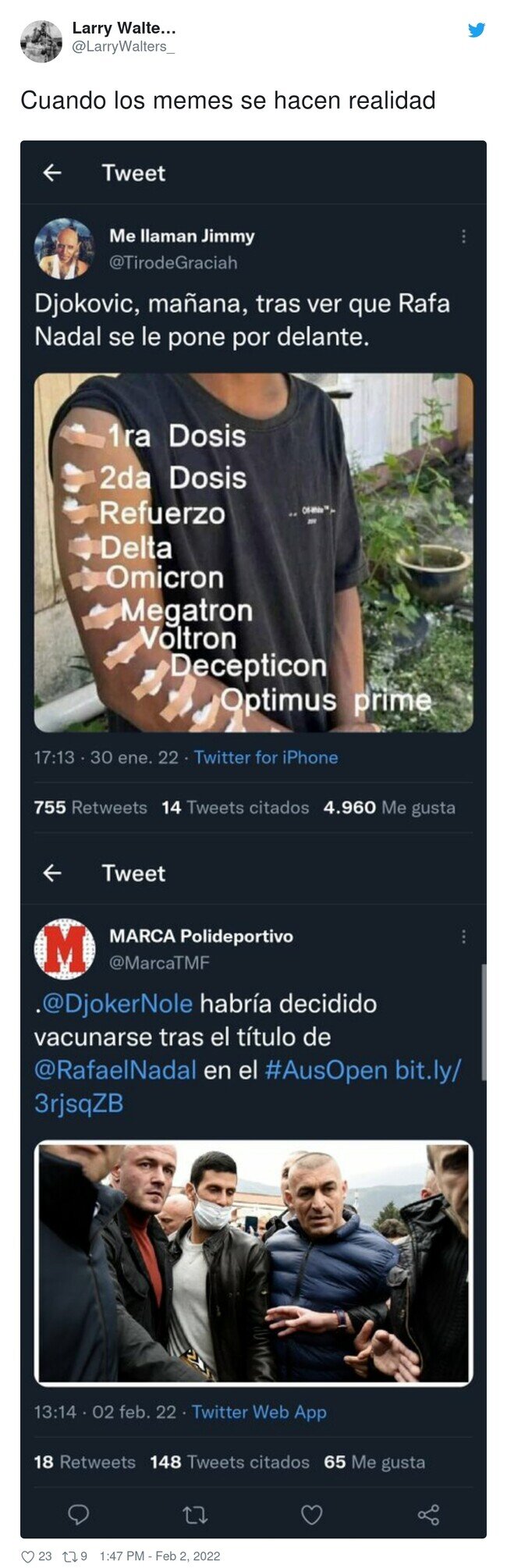Retweet Larry Walters' tweet
The height and width of the screenshot is (1568, 507).
pyautogui.click(x=67, y=1556)
